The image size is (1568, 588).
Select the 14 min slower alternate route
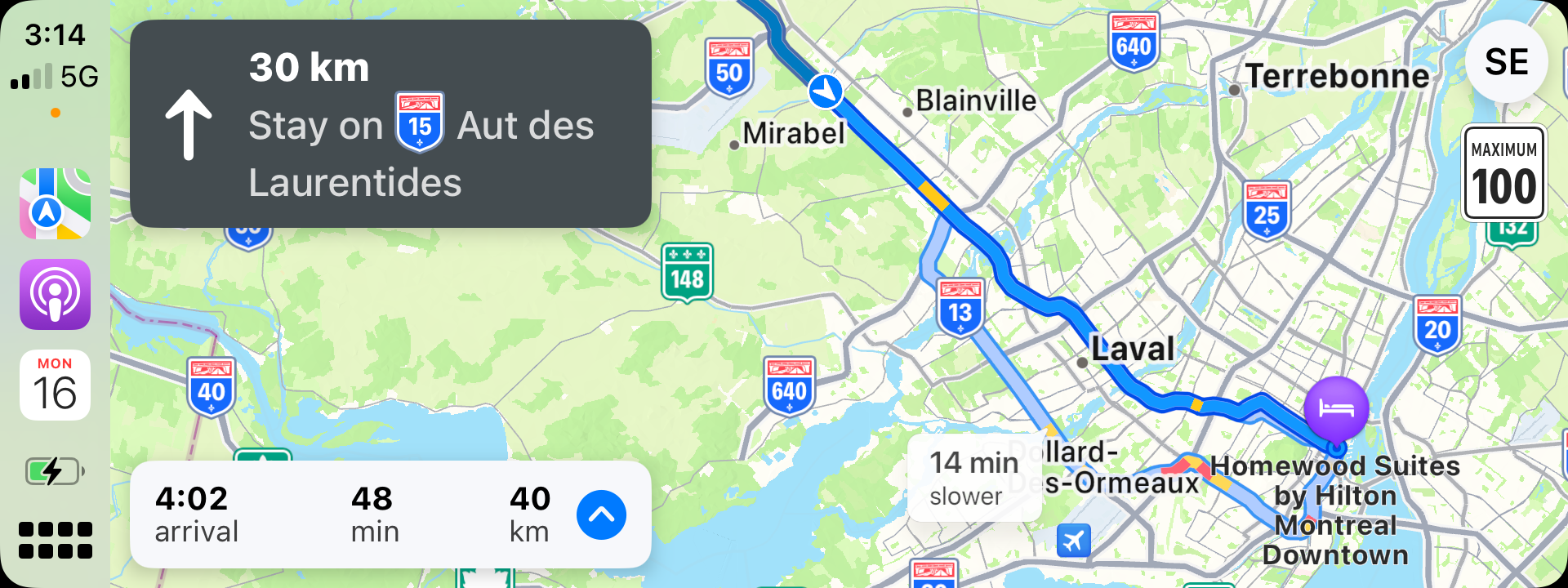973,478
